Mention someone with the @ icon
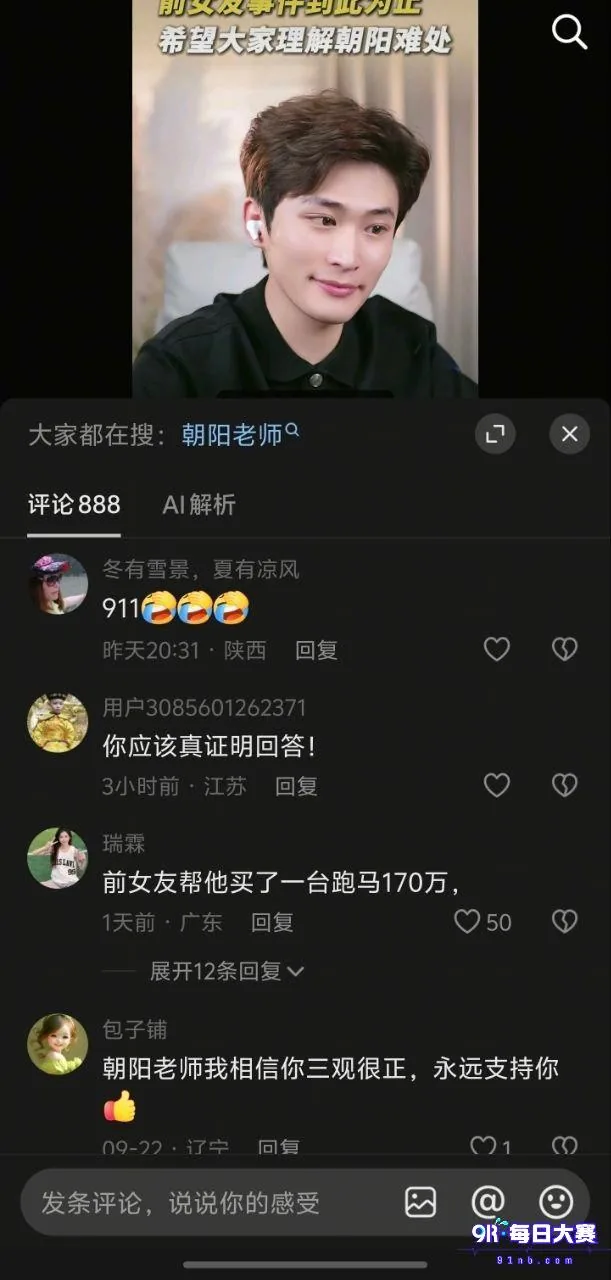The height and width of the screenshot is (1280, 611). [488, 1202]
